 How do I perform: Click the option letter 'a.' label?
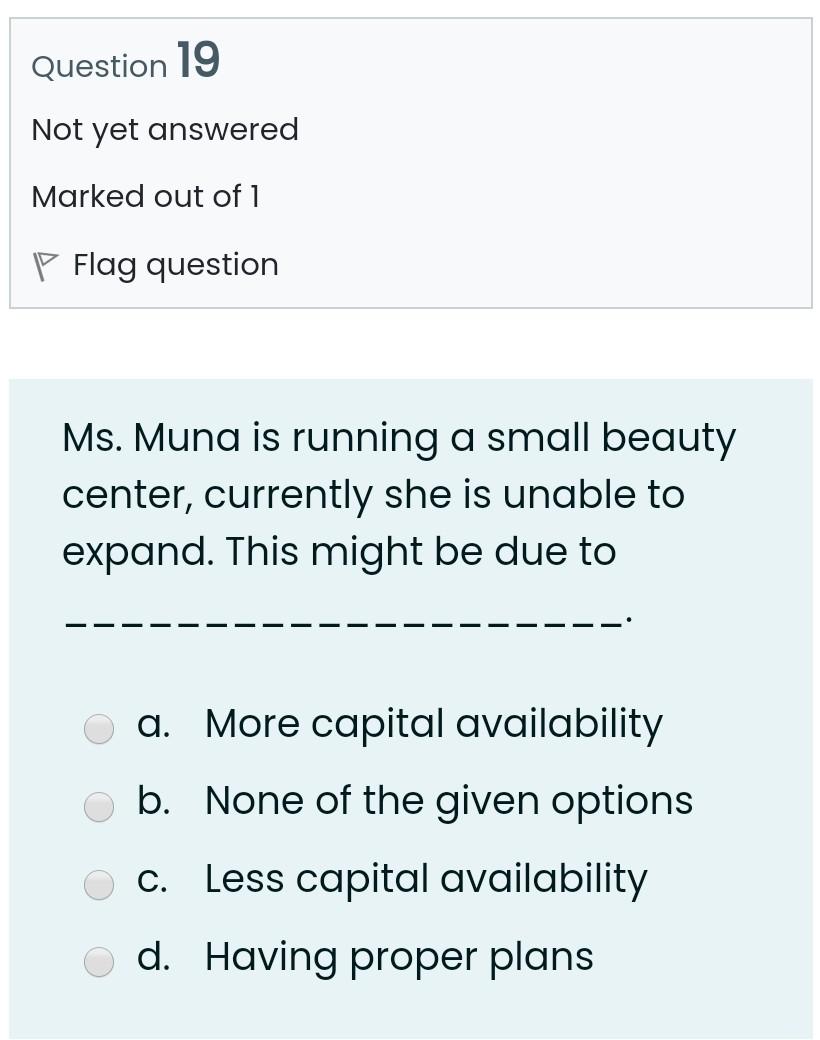[x=154, y=723]
